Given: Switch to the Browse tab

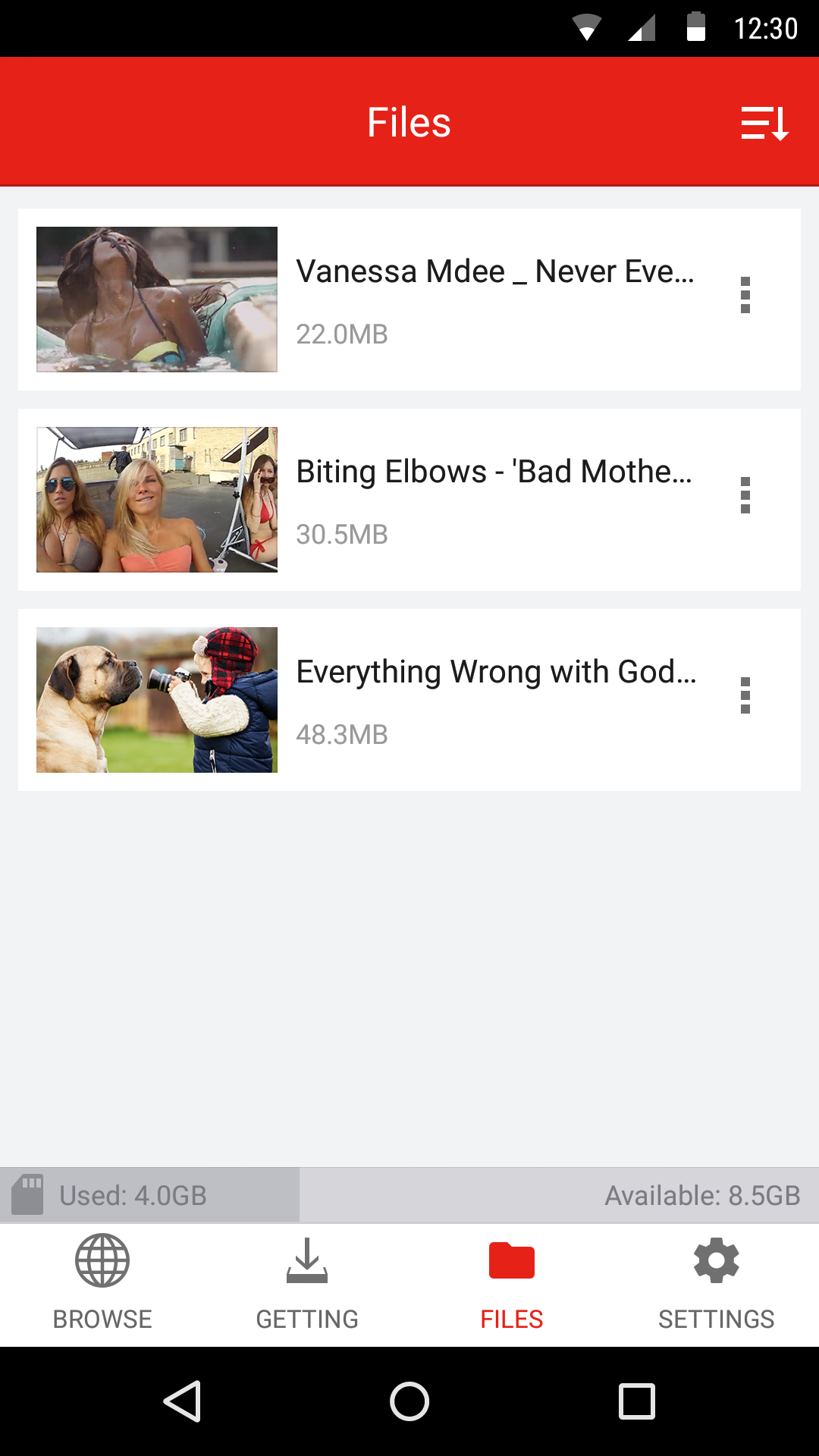Looking at the screenshot, I should [x=102, y=1283].
